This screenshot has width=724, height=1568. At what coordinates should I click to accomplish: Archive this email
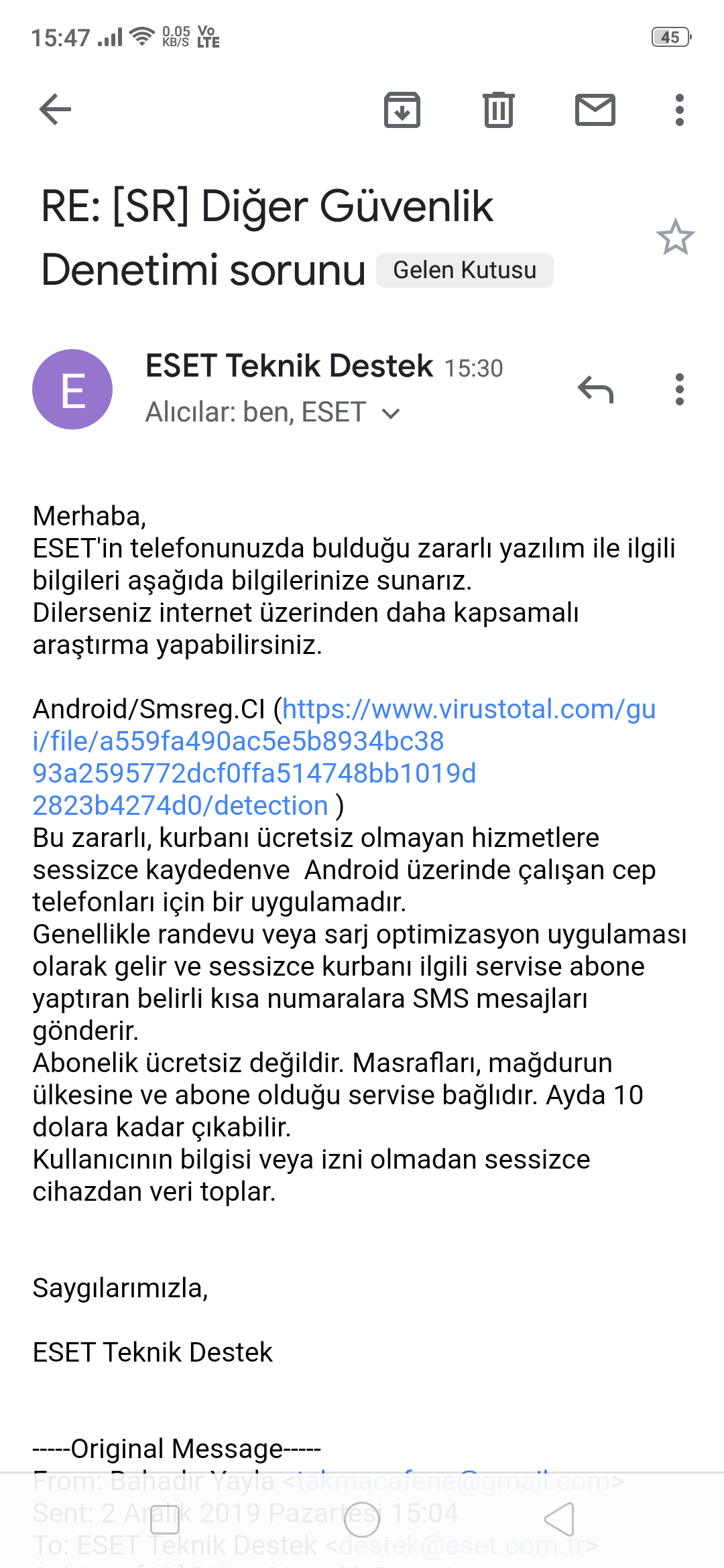click(402, 110)
